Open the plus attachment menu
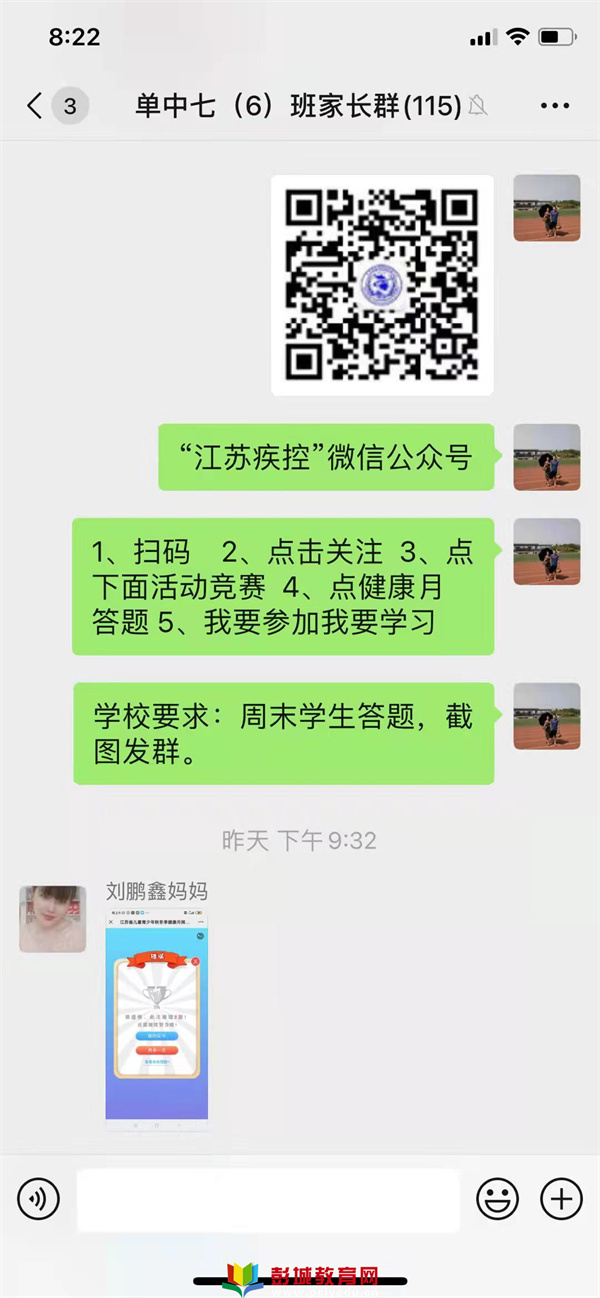This screenshot has height=1298, width=600. click(561, 1197)
